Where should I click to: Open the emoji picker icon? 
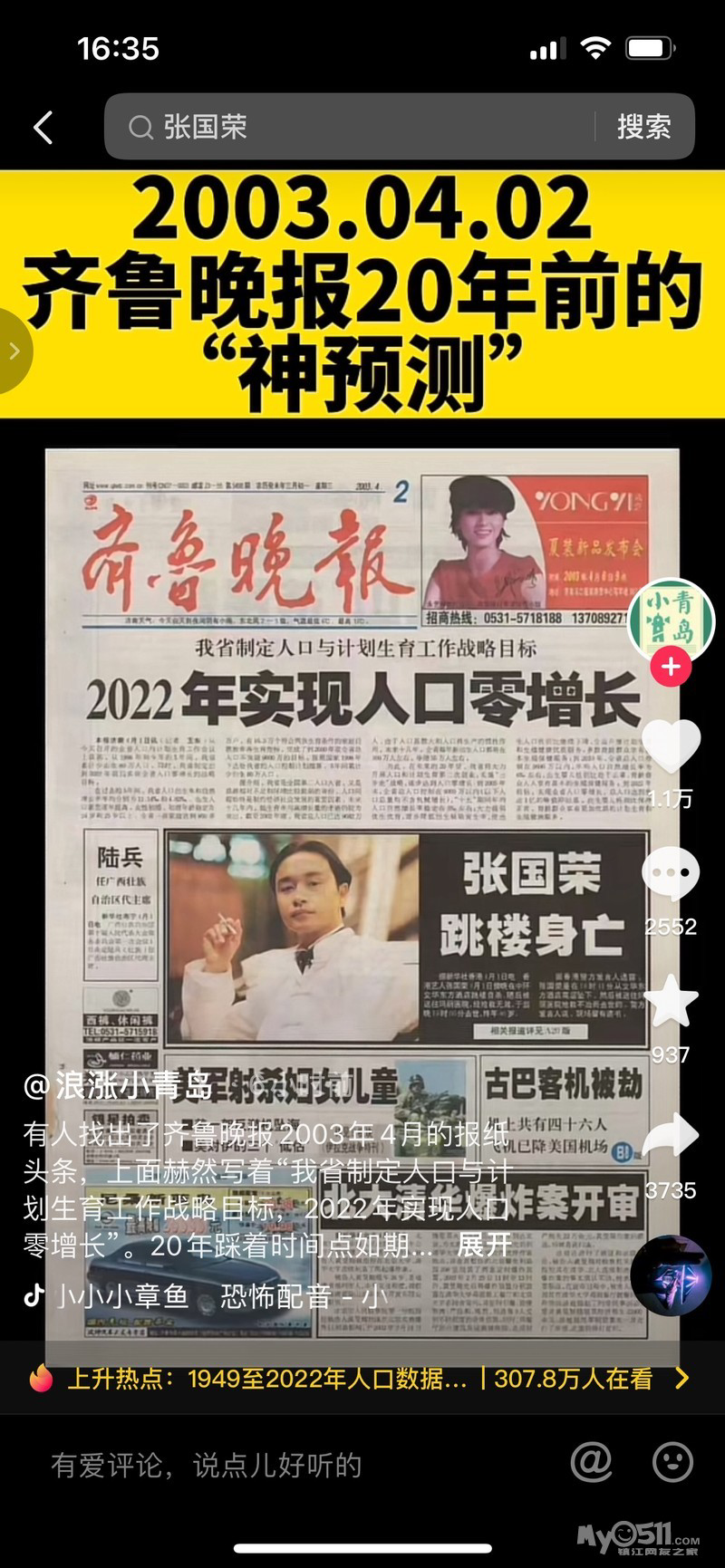tap(672, 1462)
